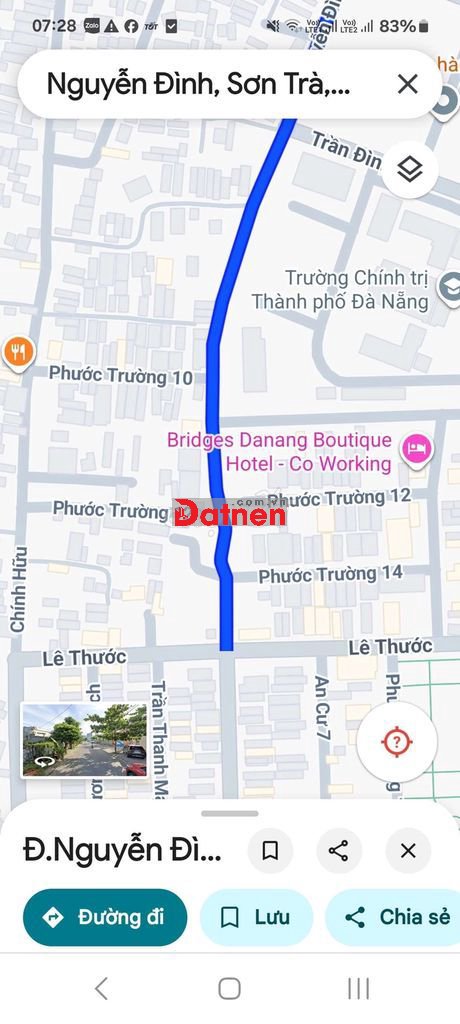Save the place with Lưu chip

256,918
